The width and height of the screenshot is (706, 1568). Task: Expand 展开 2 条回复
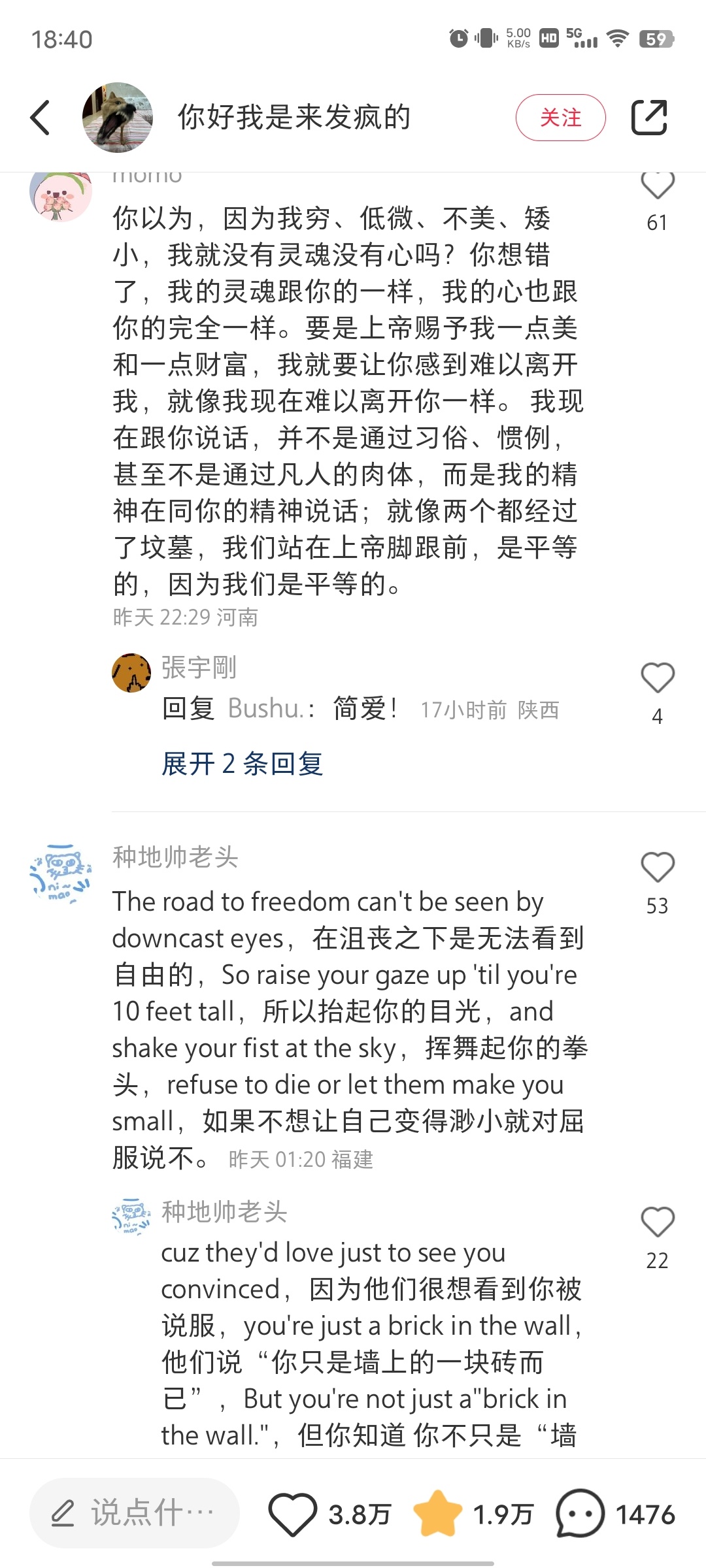click(x=243, y=764)
